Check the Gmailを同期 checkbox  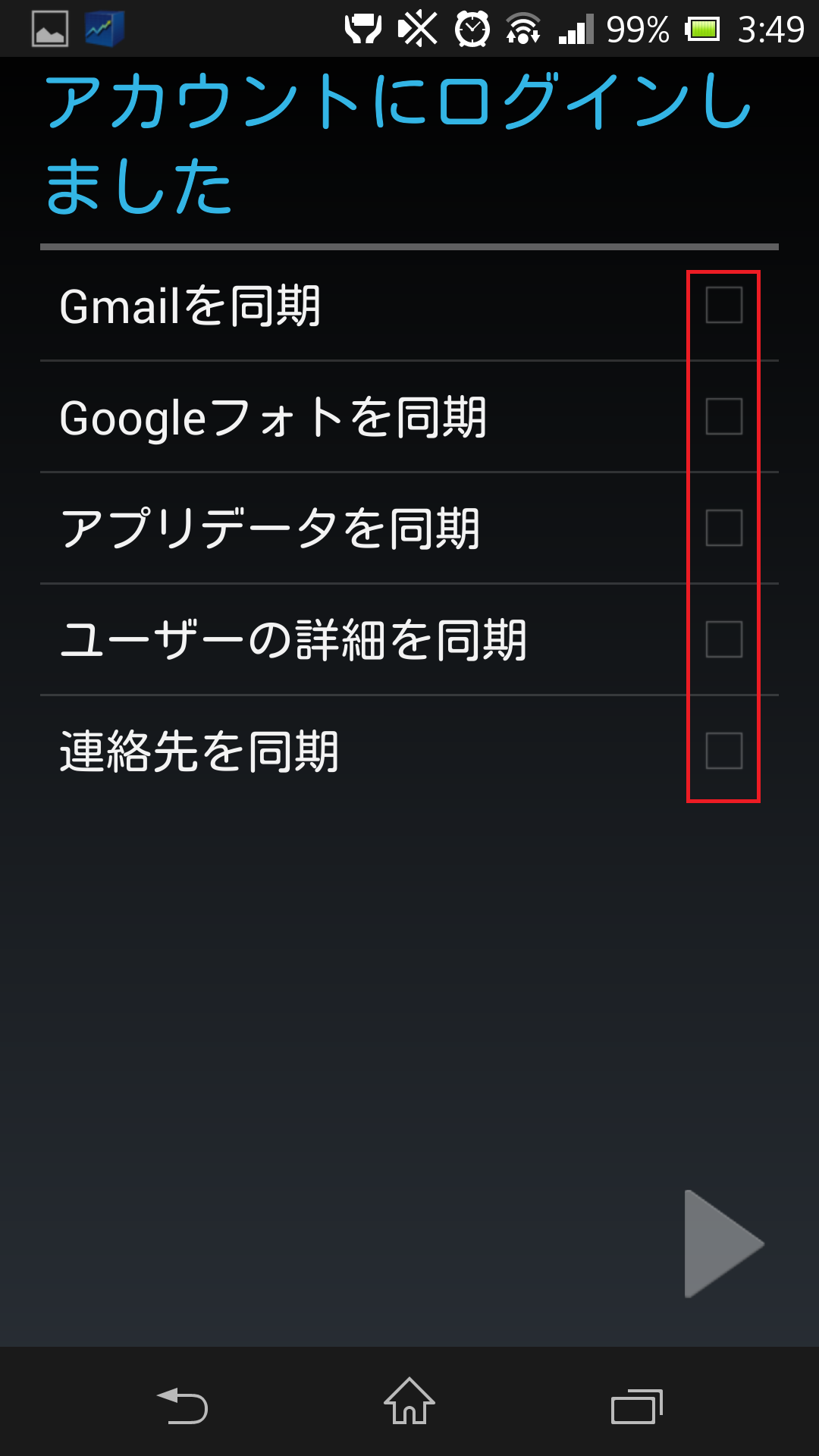(x=723, y=305)
